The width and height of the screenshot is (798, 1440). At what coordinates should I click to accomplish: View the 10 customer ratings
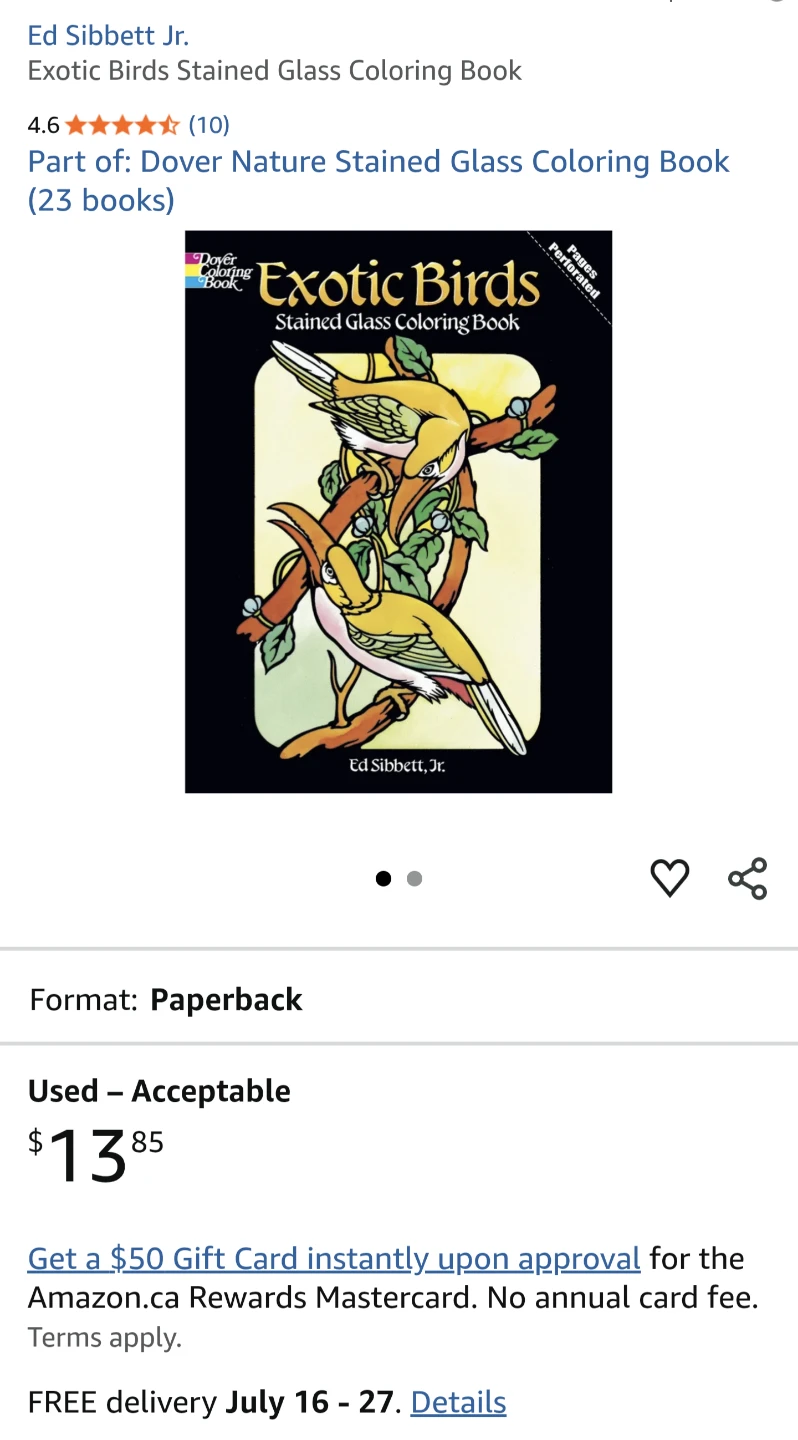click(x=209, y=125)
